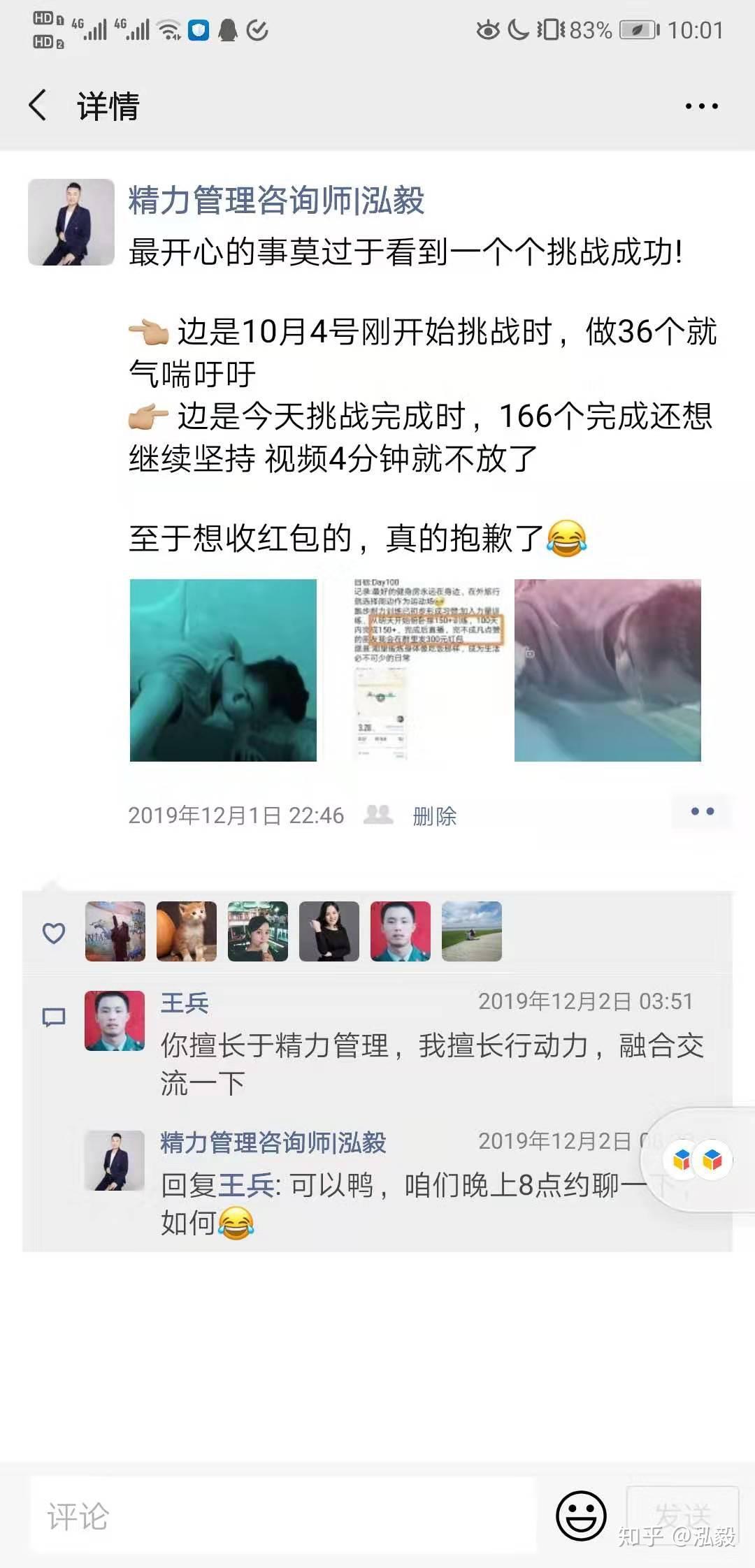Open the three-dot overflow menu
755x1568 pixels.
click(x=701, y=106)
